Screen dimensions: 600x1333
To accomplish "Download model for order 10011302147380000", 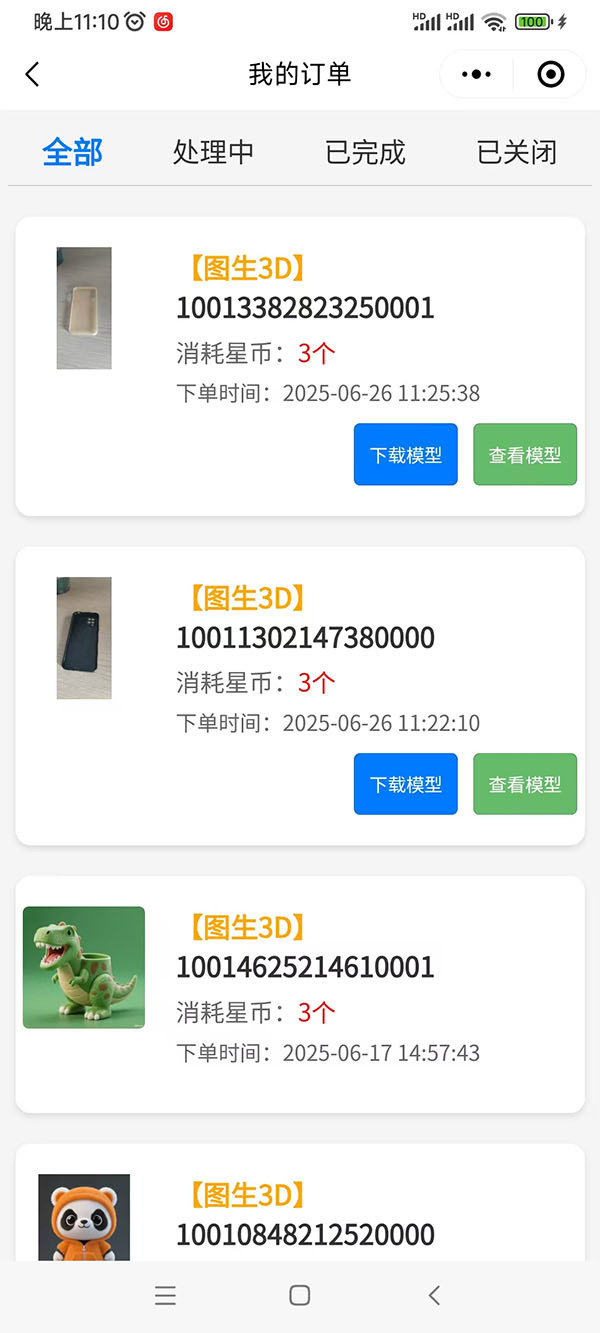I will click(406, 784).
